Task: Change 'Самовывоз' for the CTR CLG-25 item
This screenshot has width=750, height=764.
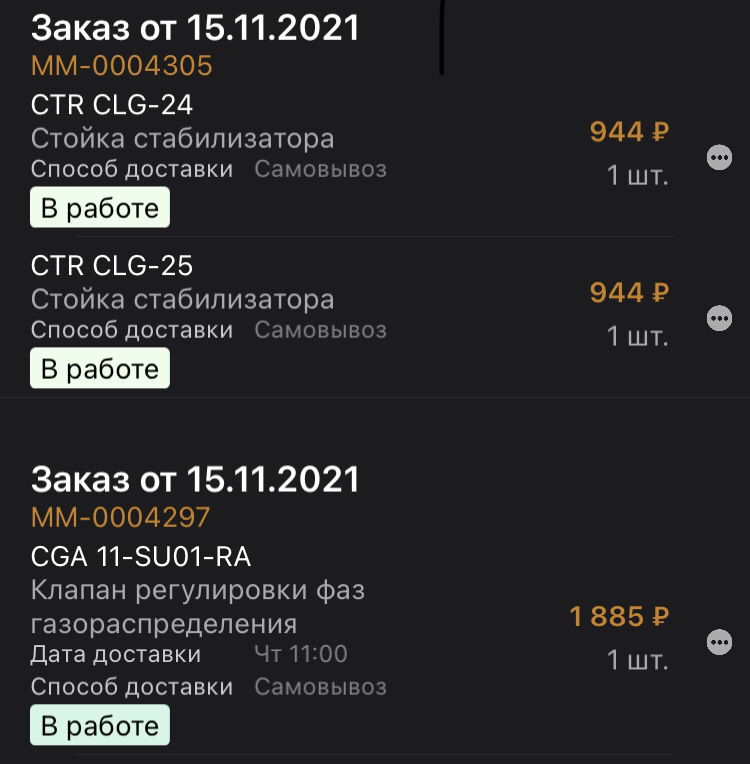Action: (x=320, y=330)
